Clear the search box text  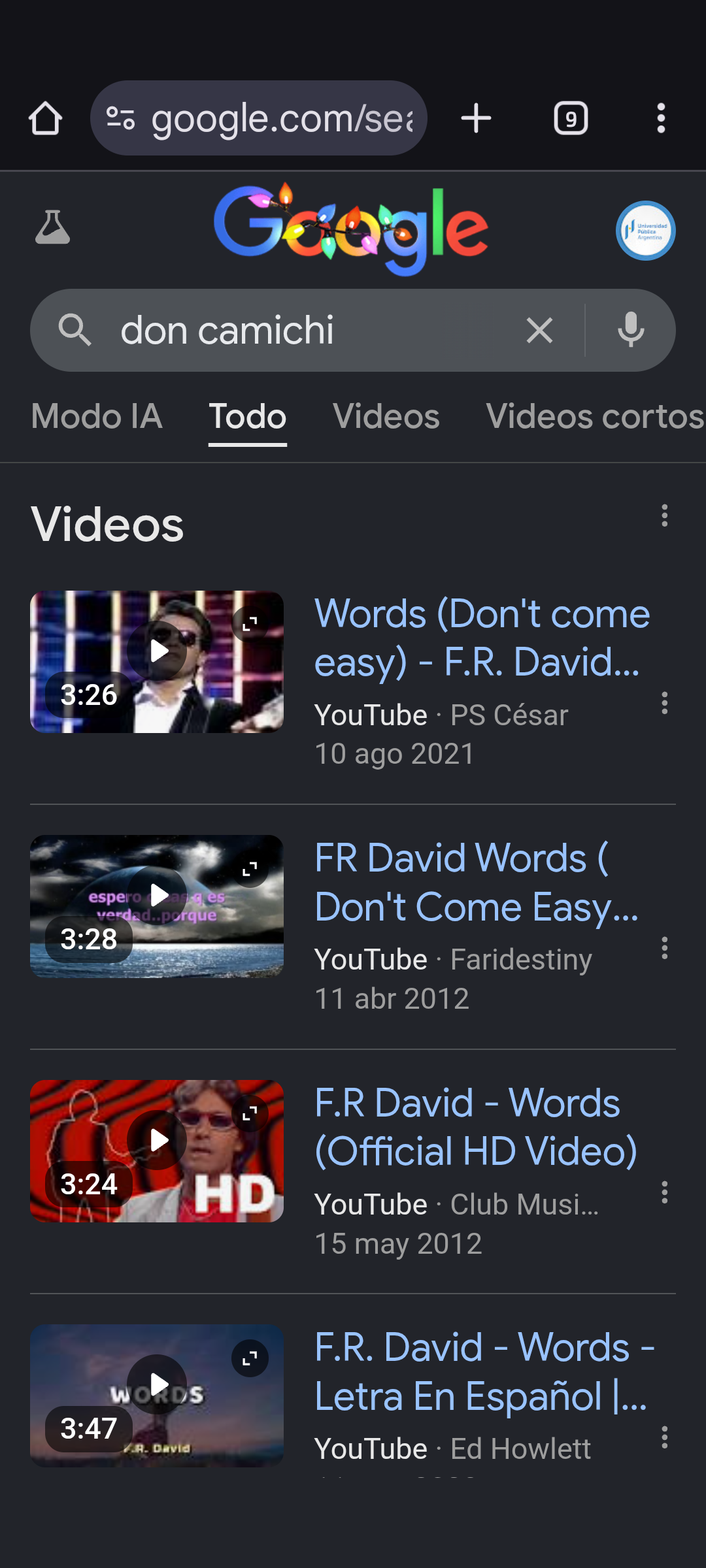[539, 330]
